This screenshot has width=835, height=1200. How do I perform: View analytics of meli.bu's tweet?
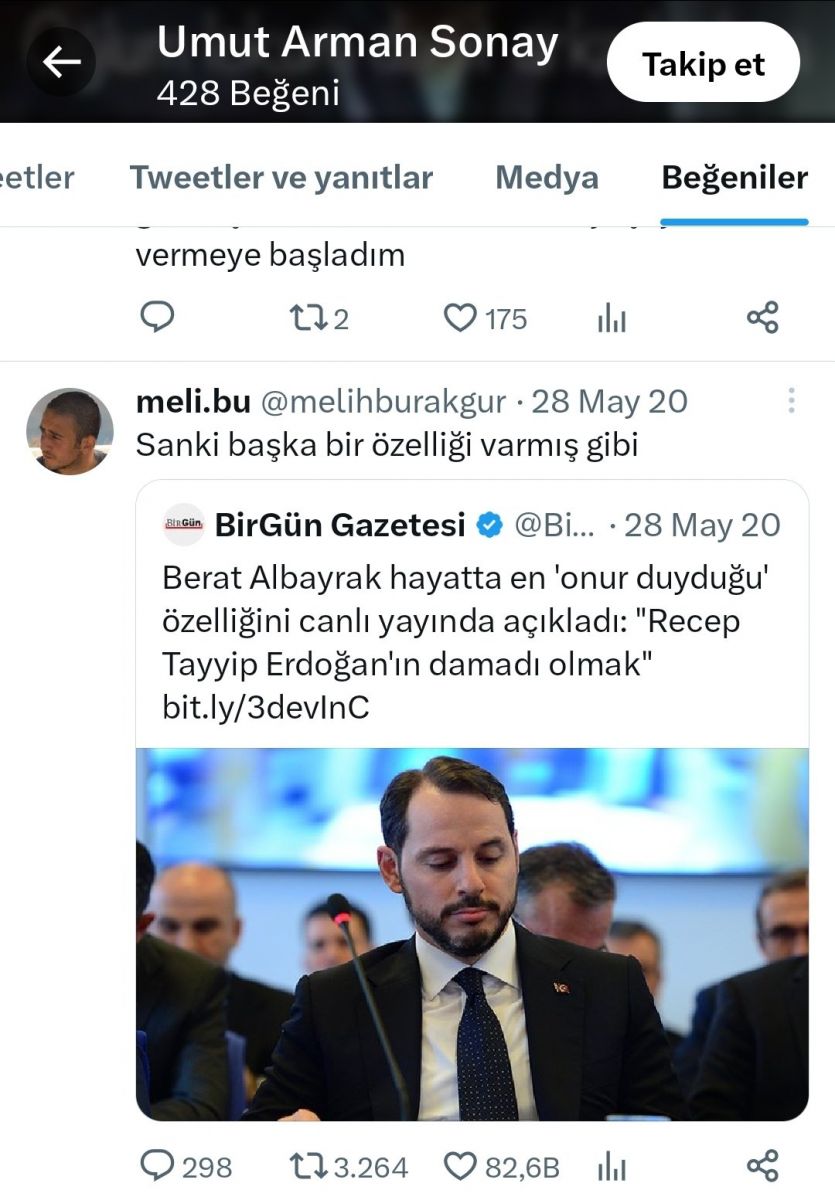(x=611, y=1166)
